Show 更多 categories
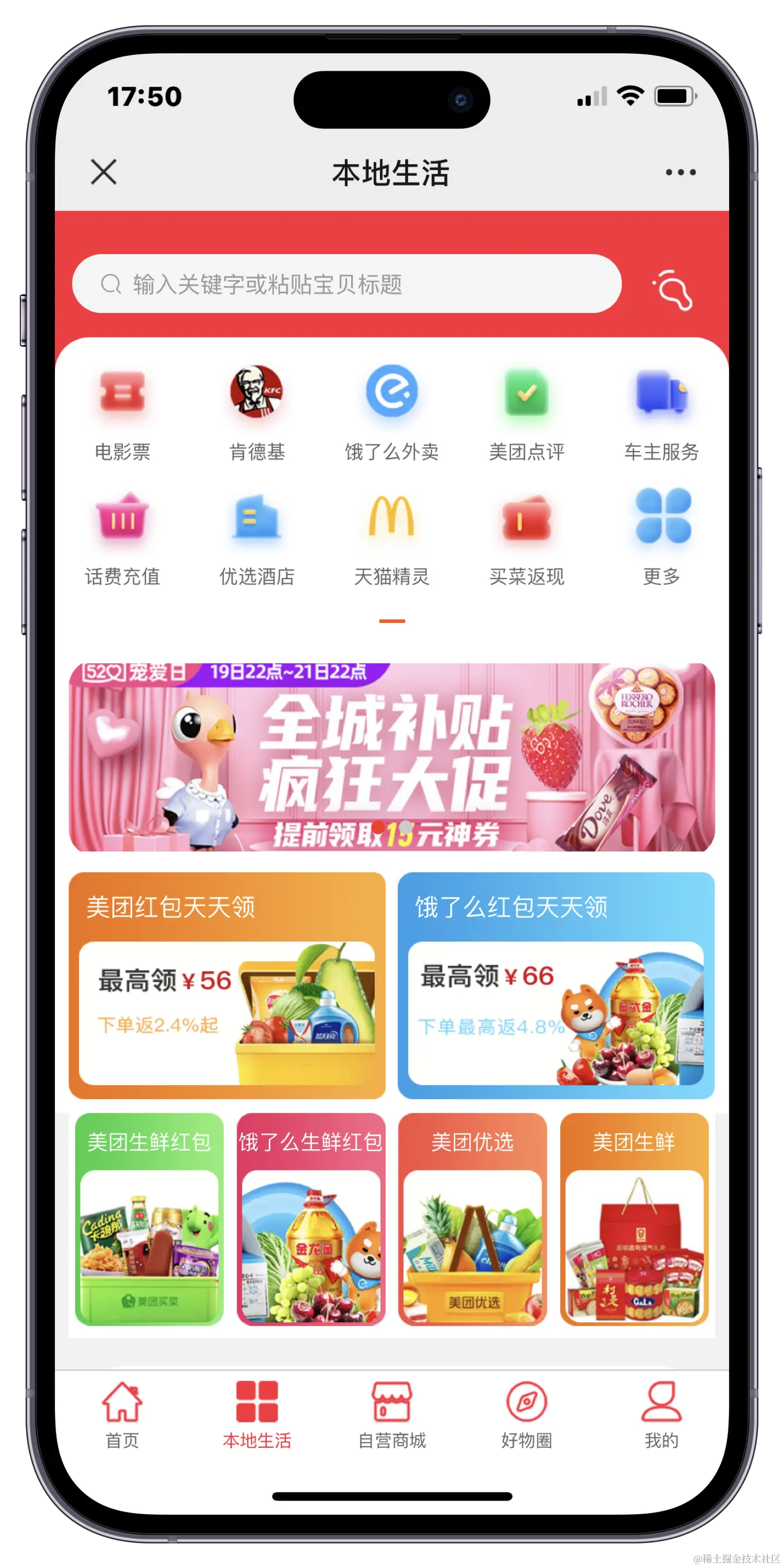 click(661, 538)
